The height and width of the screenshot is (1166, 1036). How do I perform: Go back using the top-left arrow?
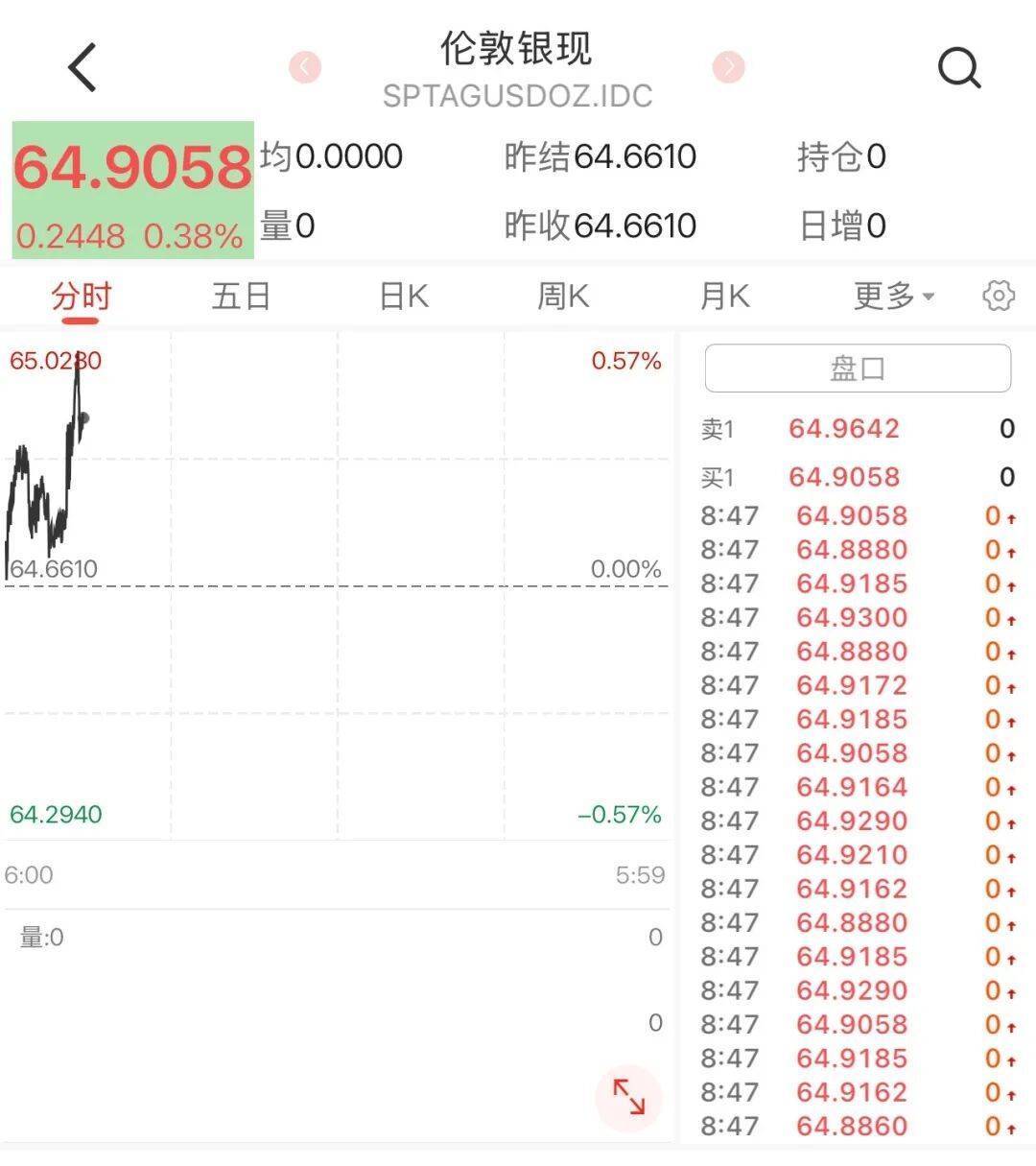pyautogui.click(x=82, y=67)
